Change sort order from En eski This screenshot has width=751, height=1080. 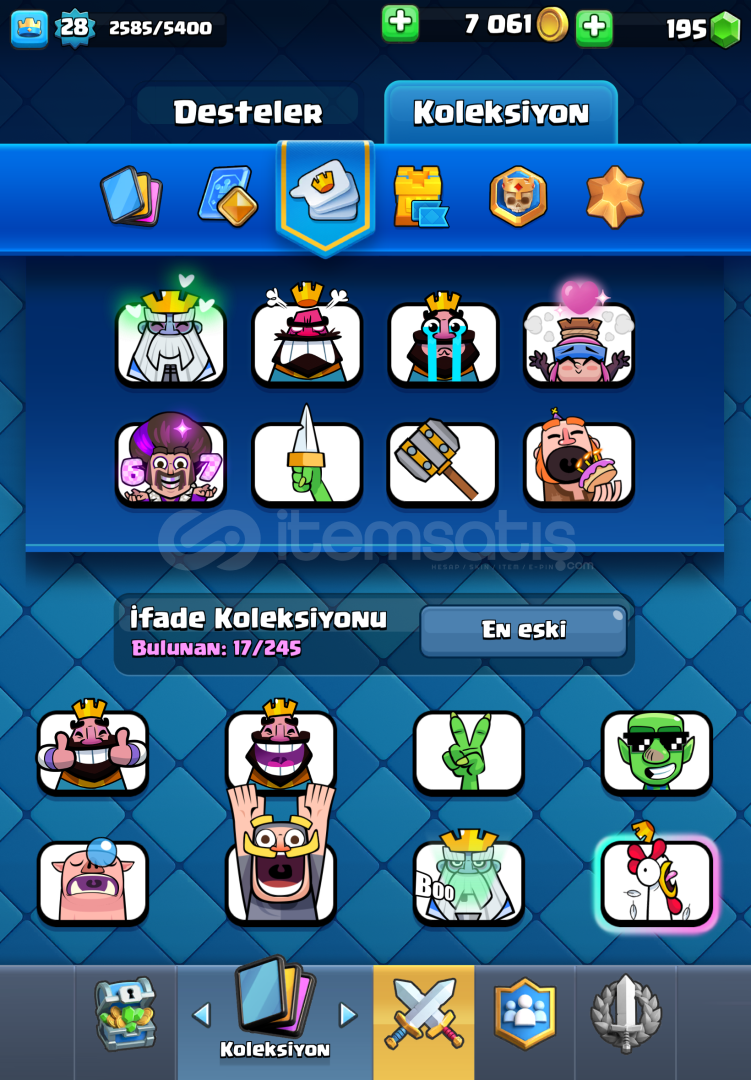point(523,630)
